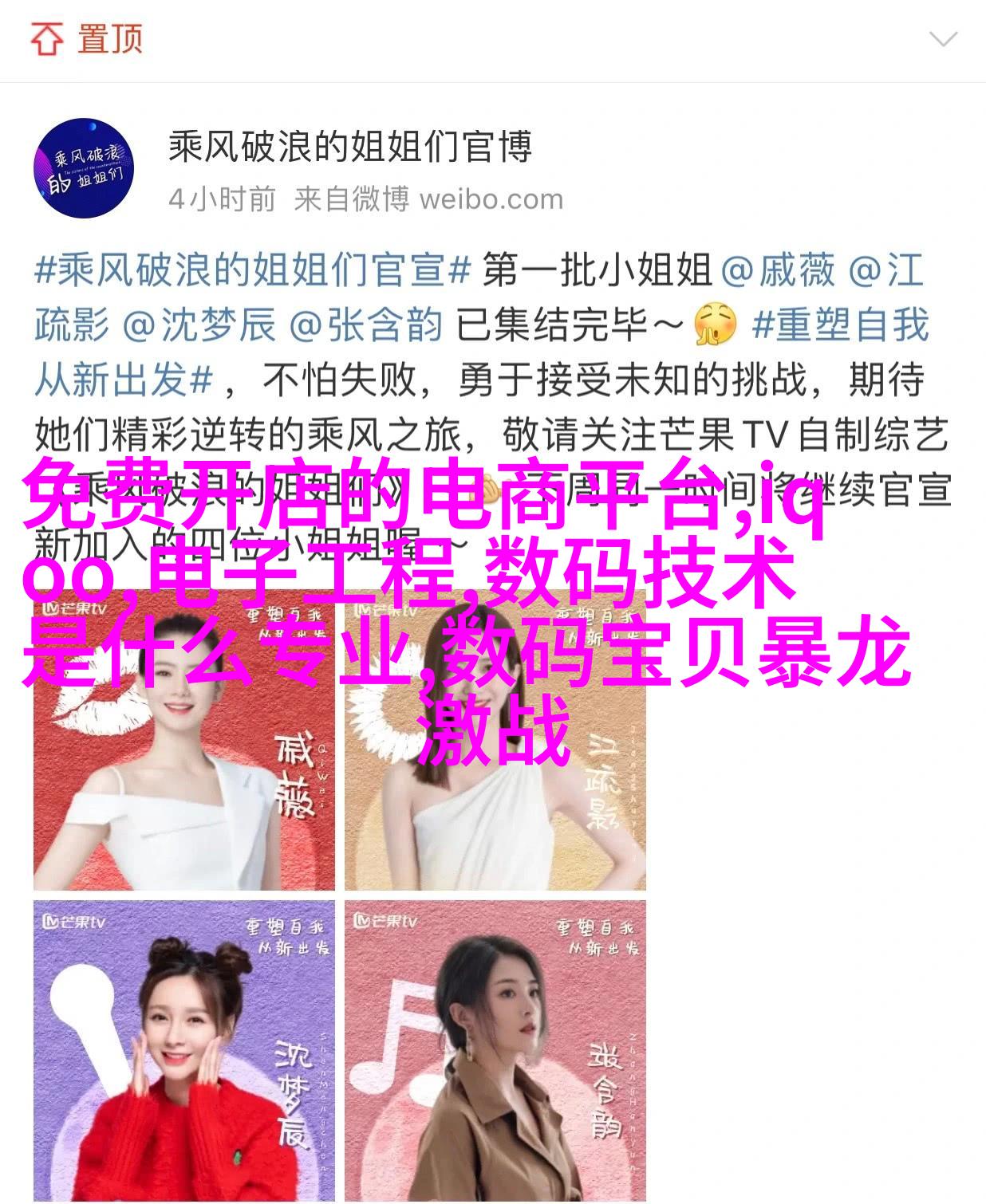Open hashtag #乘风破浪的姐姐们官宣#

coord(252,270)
